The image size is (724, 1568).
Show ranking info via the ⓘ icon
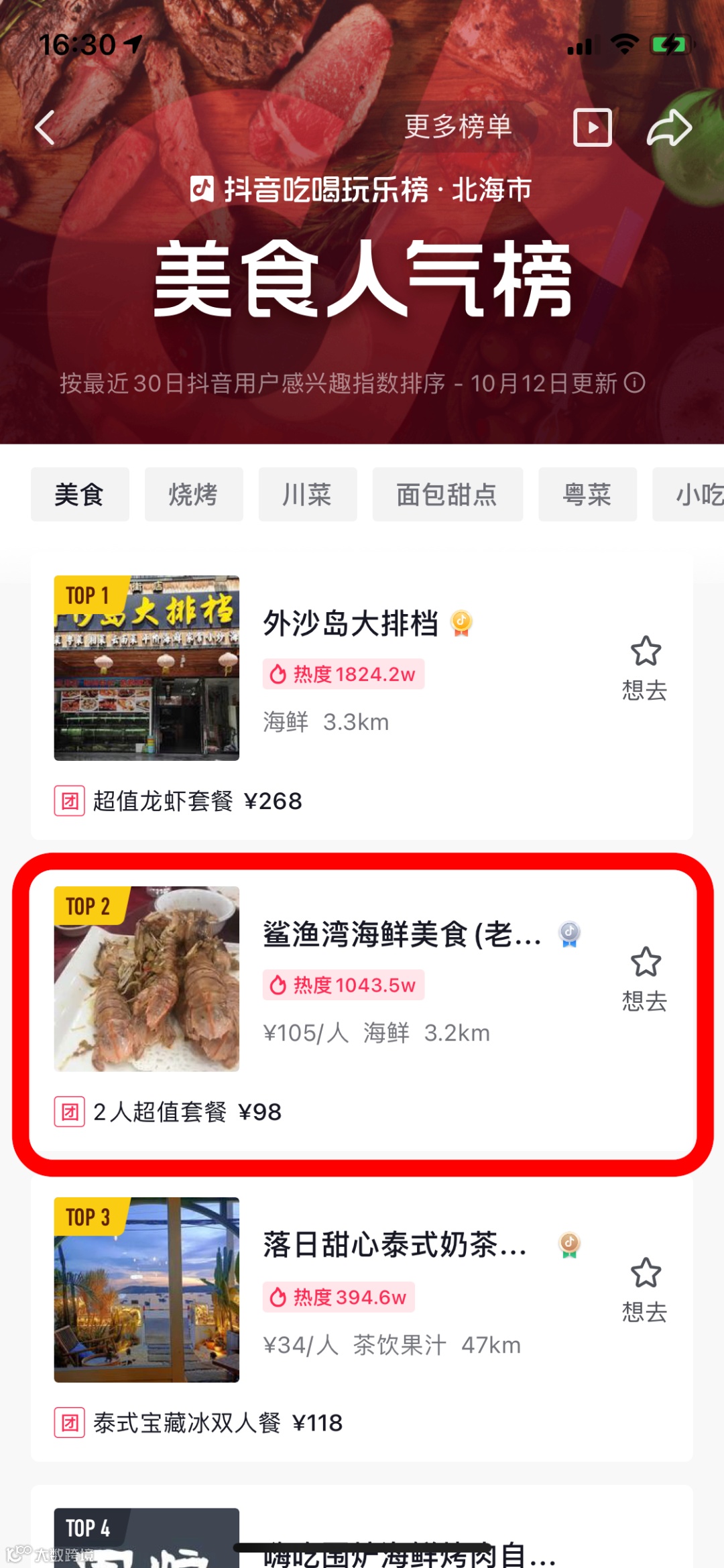point(635,383)
